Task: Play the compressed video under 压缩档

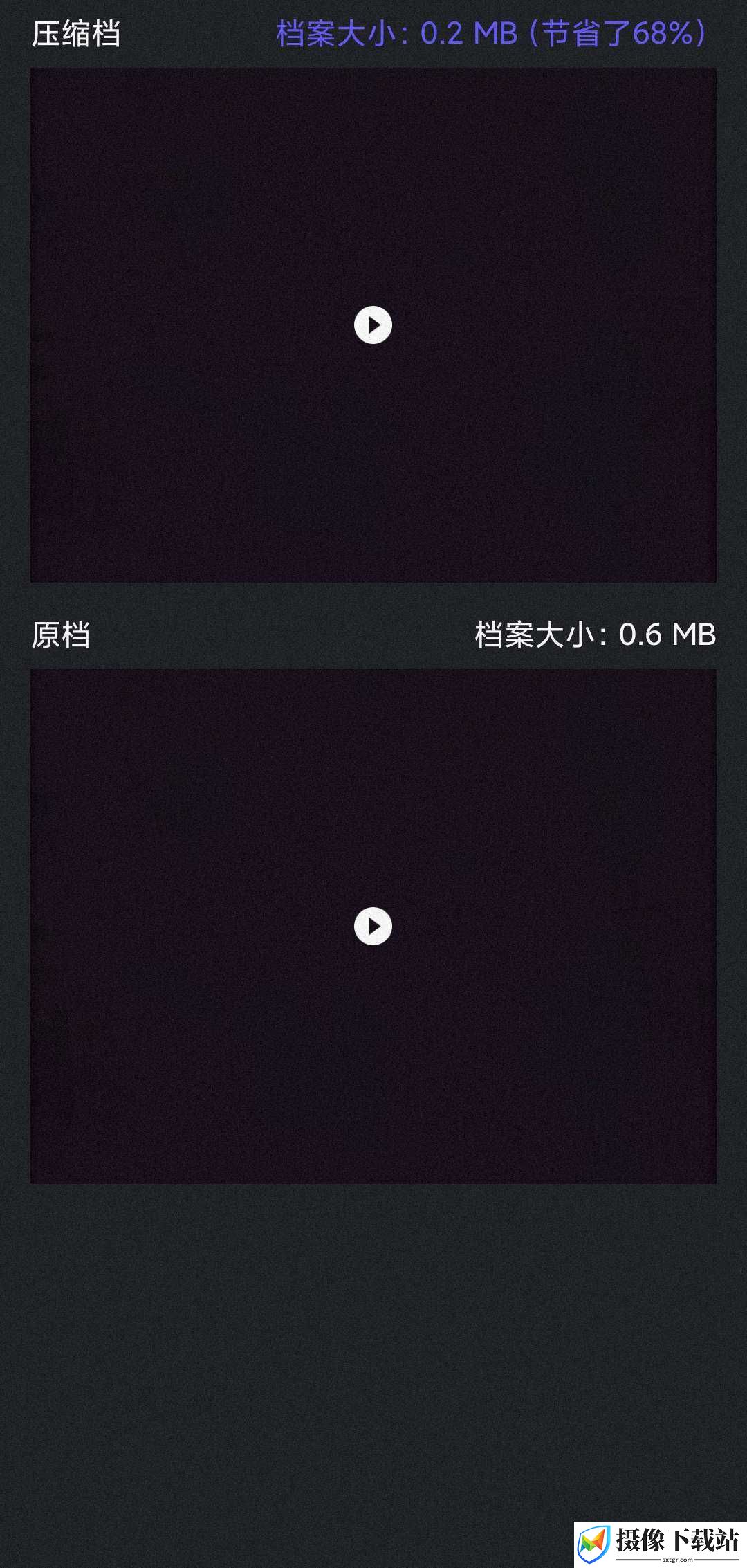Action: tap(373, 325)
